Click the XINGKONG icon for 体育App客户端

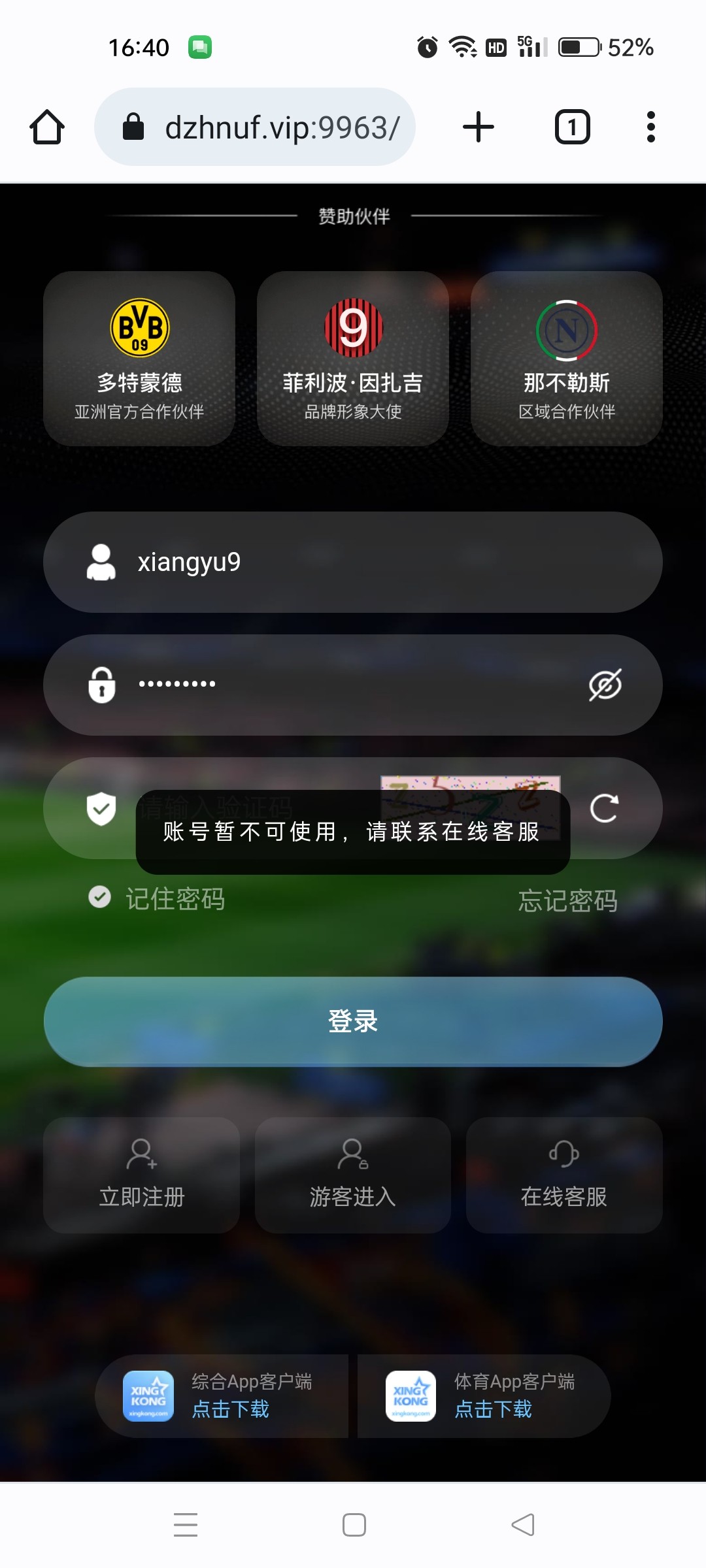409,1396
